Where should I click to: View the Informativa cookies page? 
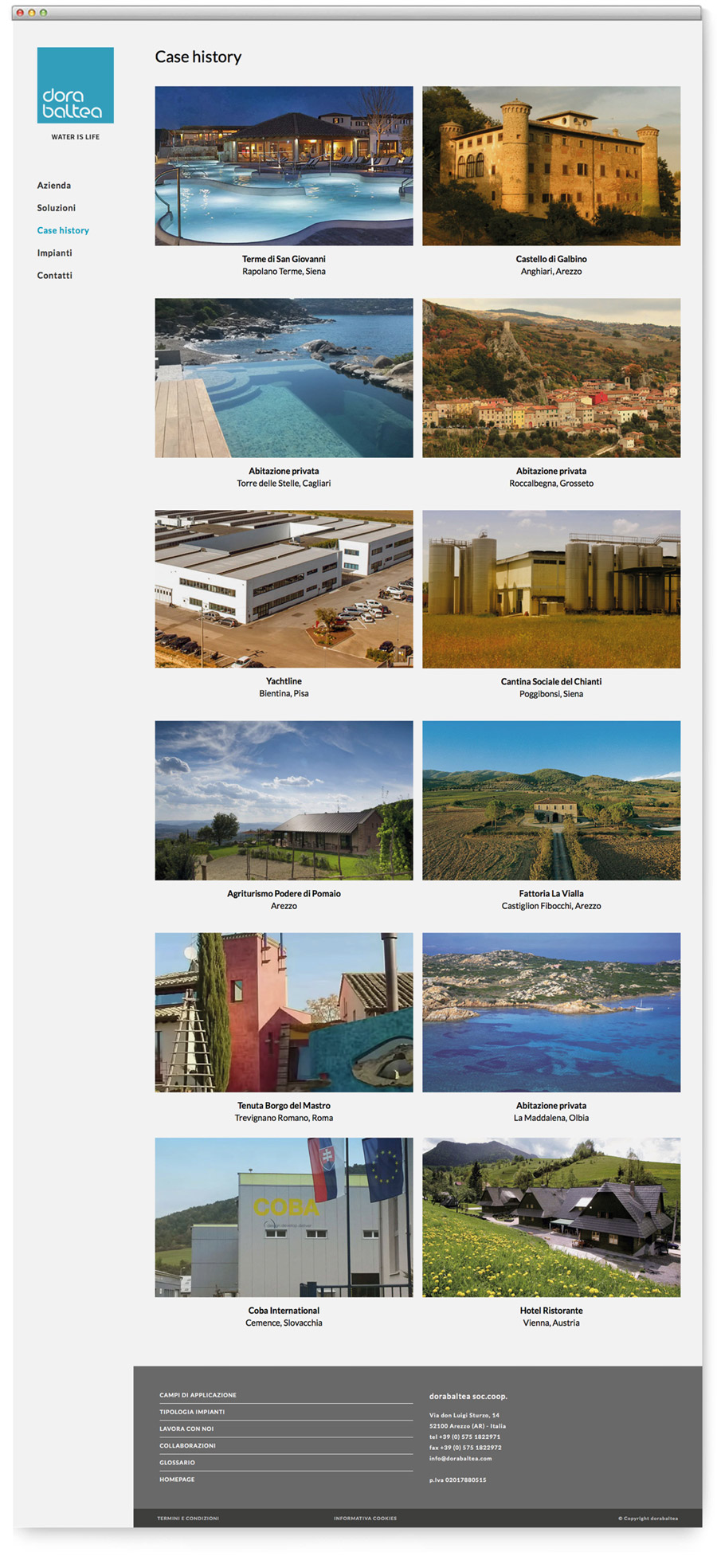(x=365, y=1519)
